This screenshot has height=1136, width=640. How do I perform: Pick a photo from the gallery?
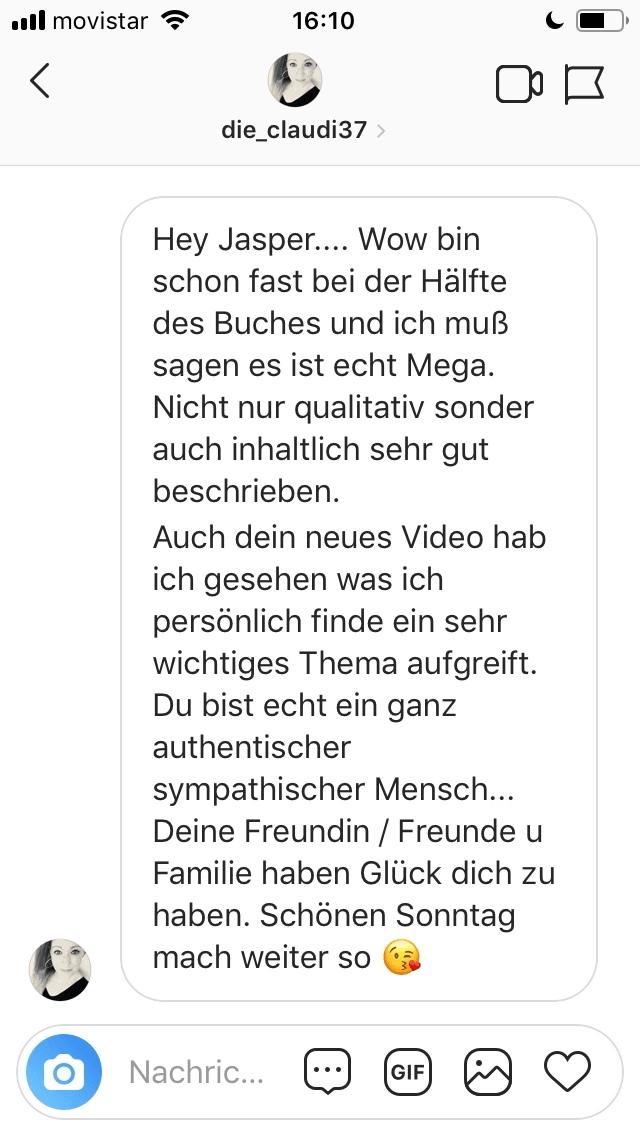pyautogui.click(x=488, y=1073)
